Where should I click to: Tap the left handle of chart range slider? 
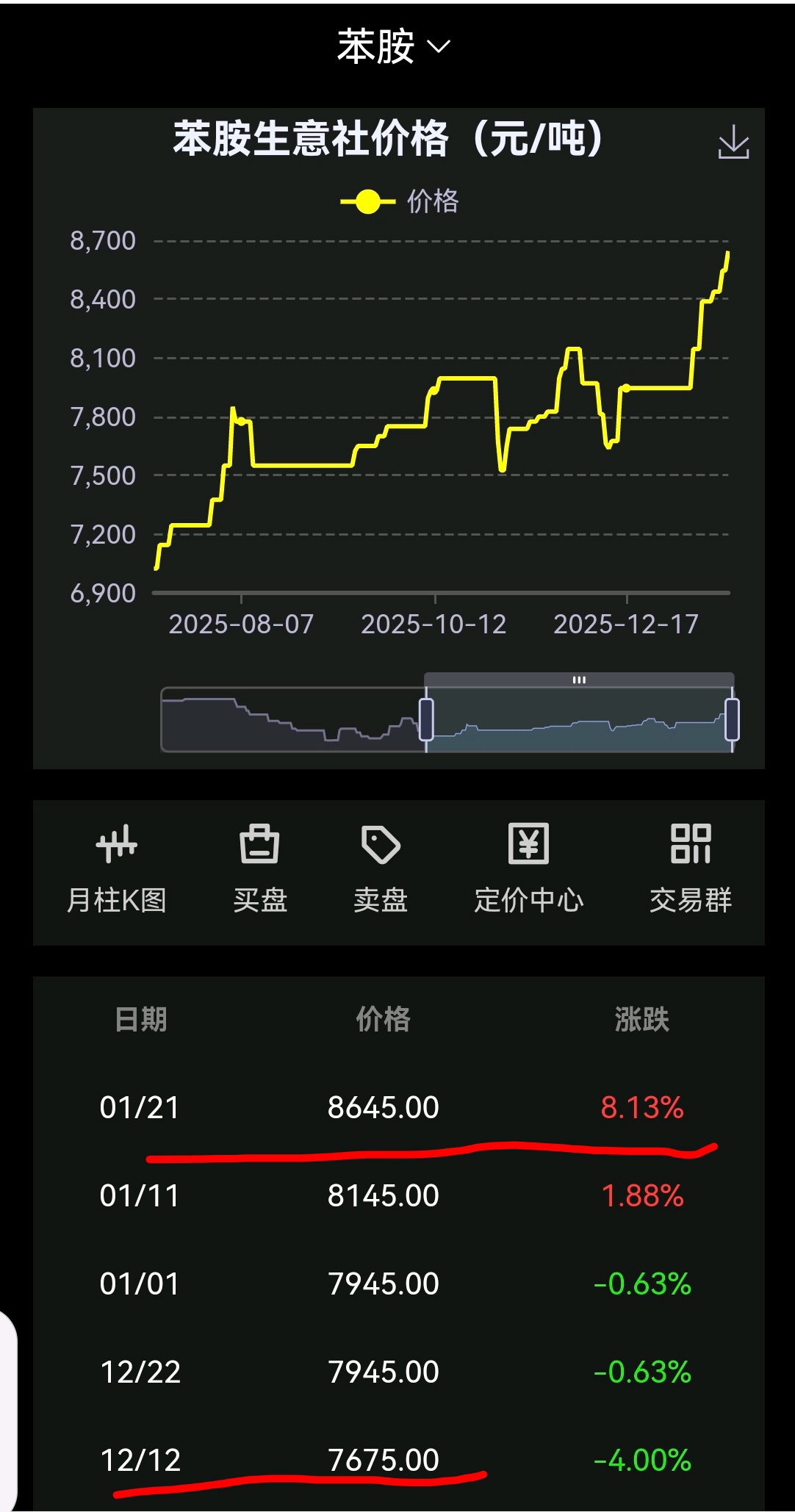pyautogui.click(x=426, y=719)
